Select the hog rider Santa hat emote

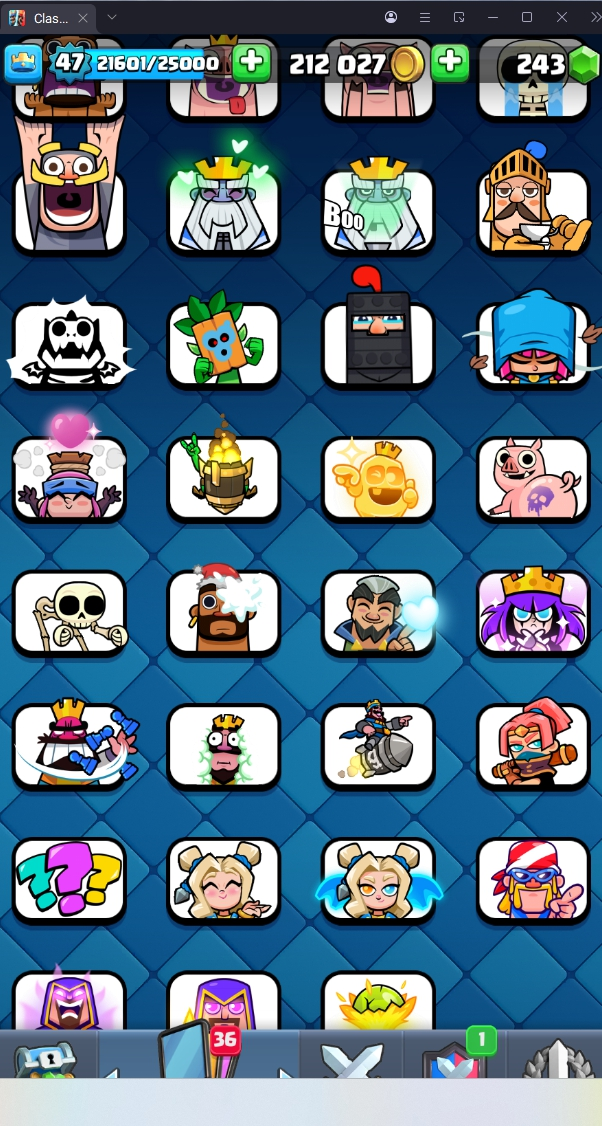point(223,610)
